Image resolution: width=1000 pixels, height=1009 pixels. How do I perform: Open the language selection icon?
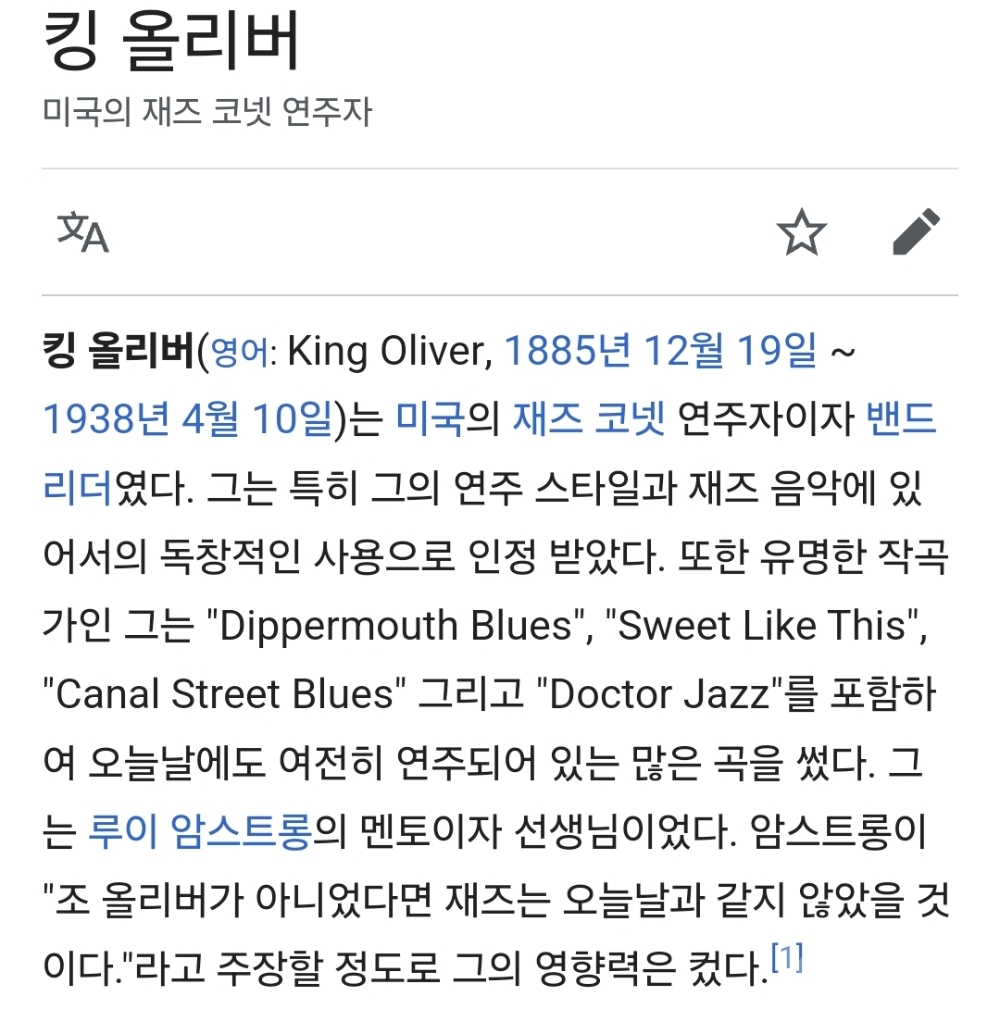point(83,232)
